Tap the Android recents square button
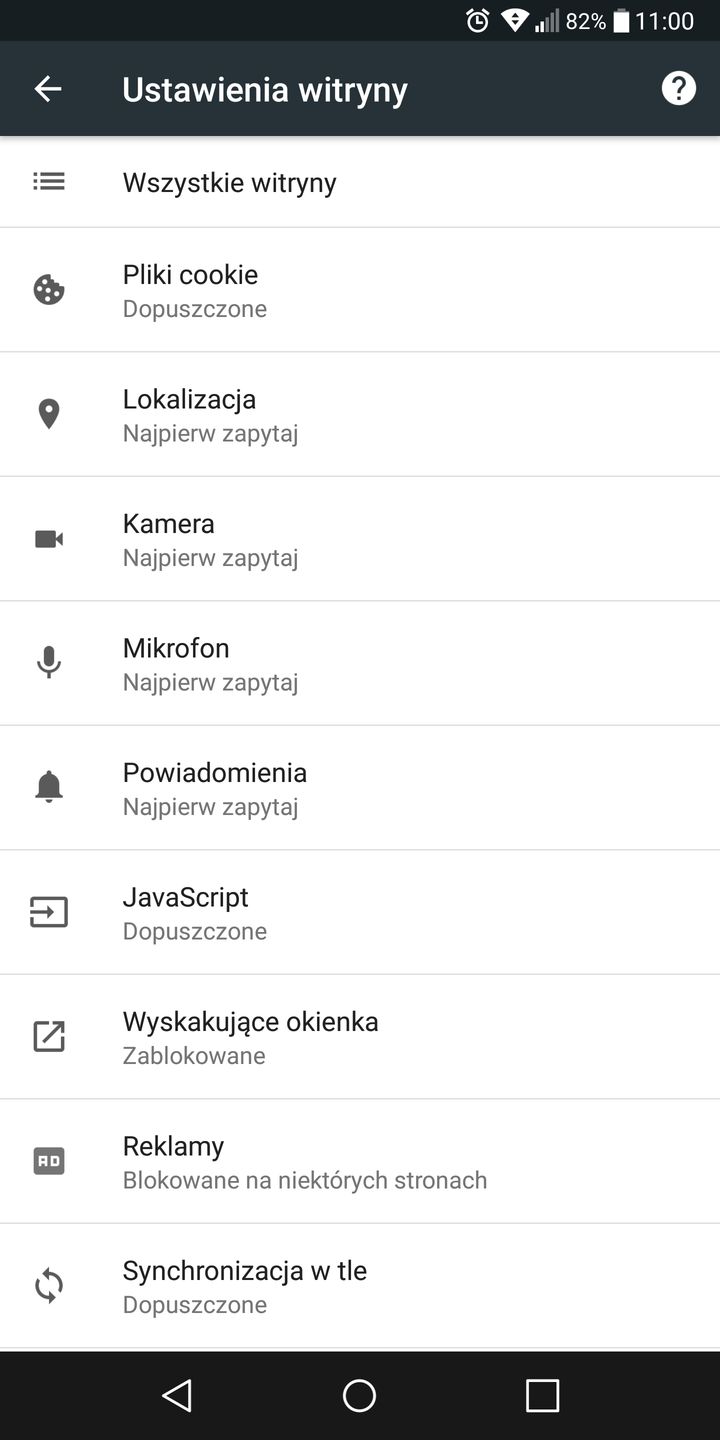 (541, 1395)
